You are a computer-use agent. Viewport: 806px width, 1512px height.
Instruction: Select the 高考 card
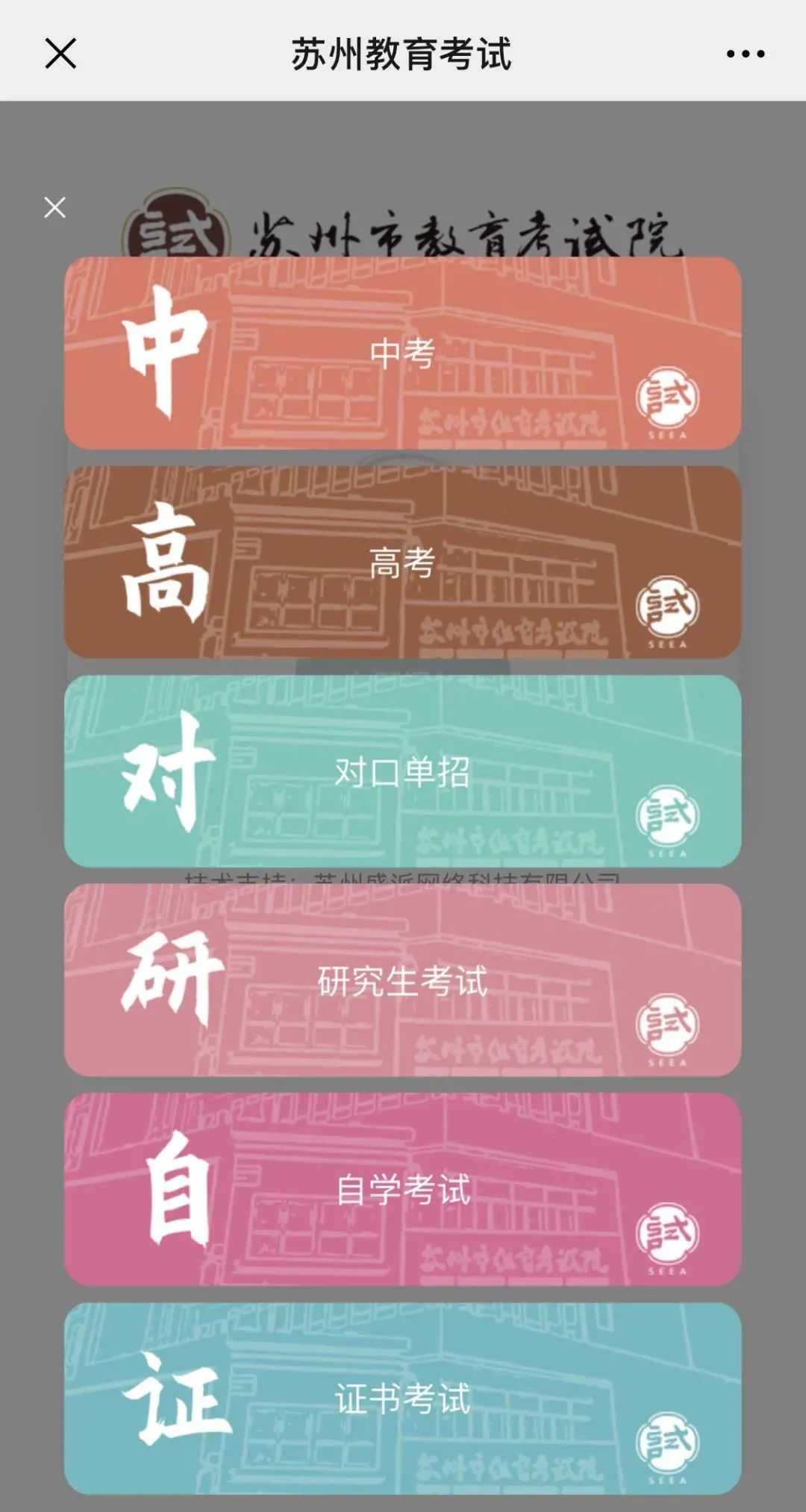click(x=402, y=562)
